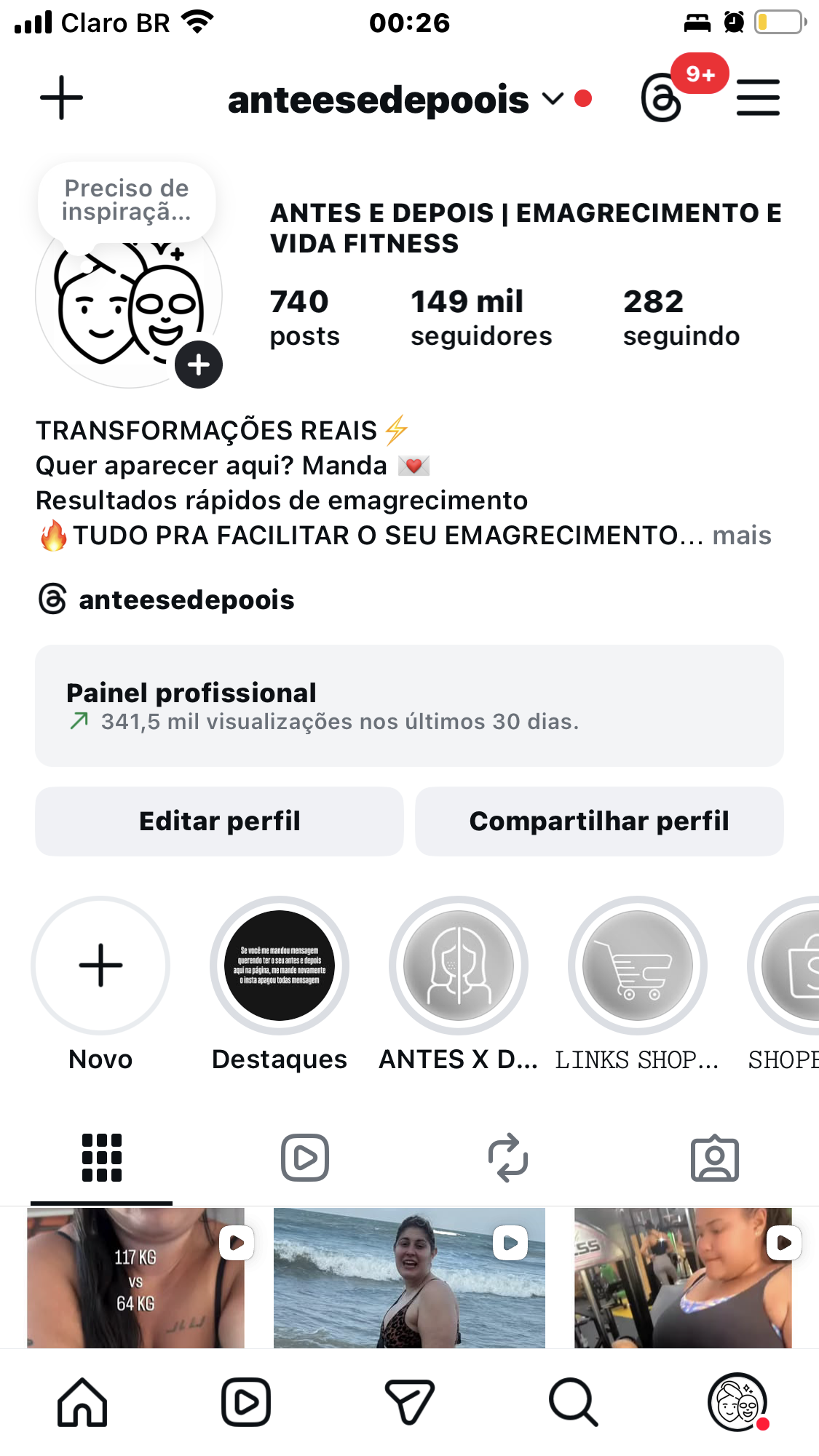The image size is (819, 1456).
Task: Add a story via the profile picture plus
Action: tap(199, 365)
